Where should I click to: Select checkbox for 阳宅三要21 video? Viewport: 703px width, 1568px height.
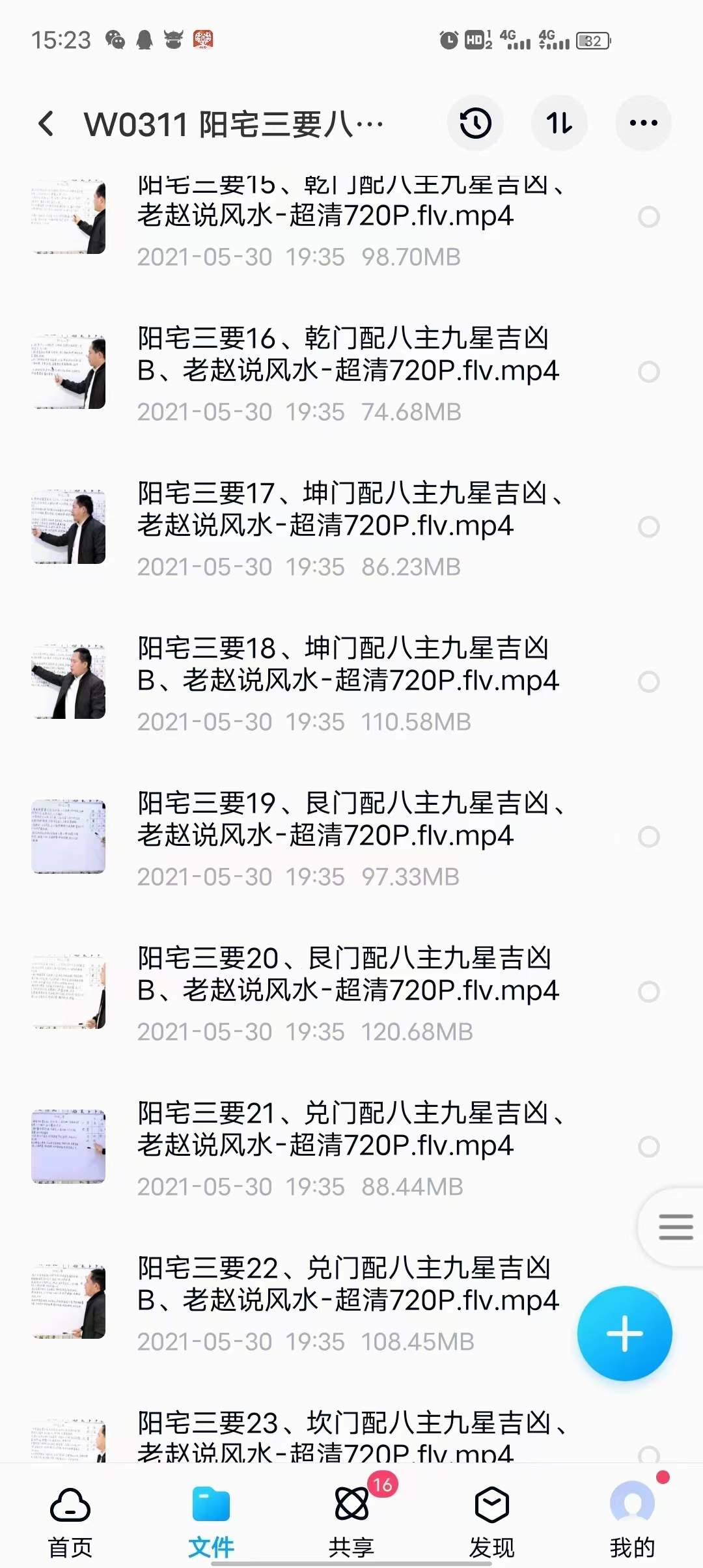pyautogui.click(x=647, y=1146)
